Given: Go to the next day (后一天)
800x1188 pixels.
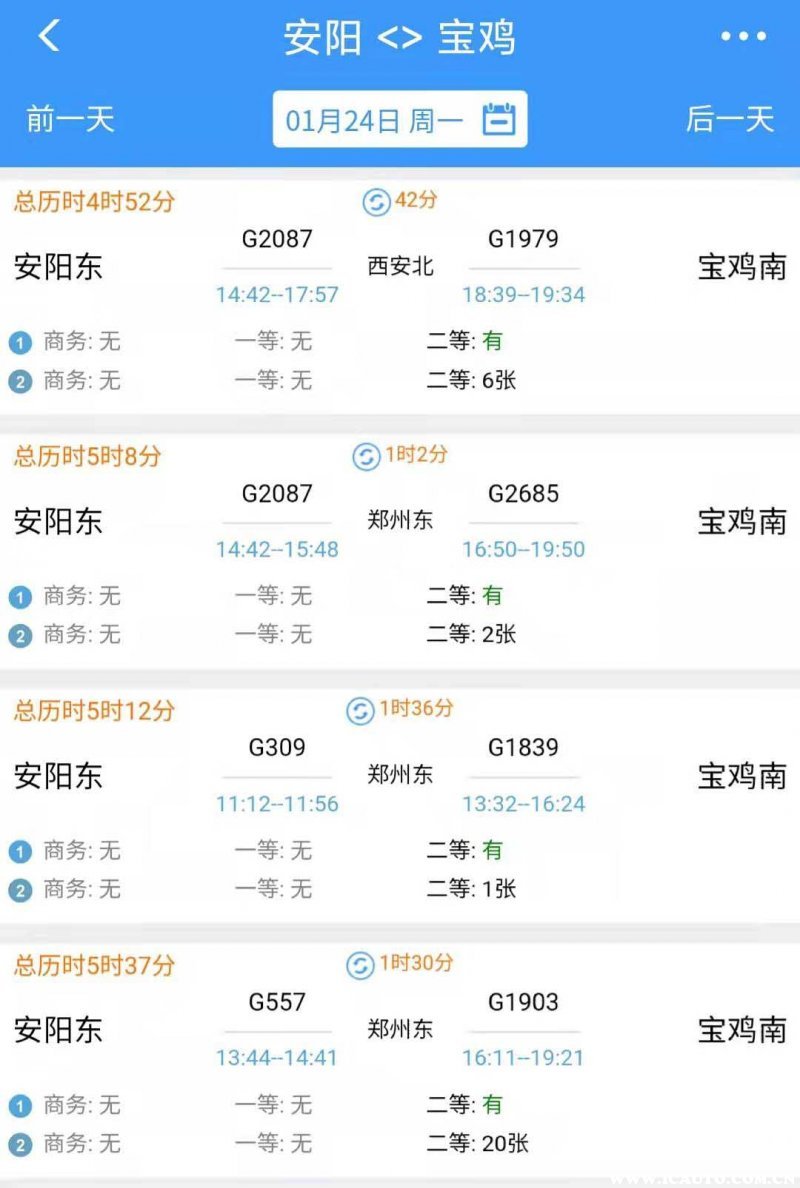Looking at the screenshot, I should point(730,119).
